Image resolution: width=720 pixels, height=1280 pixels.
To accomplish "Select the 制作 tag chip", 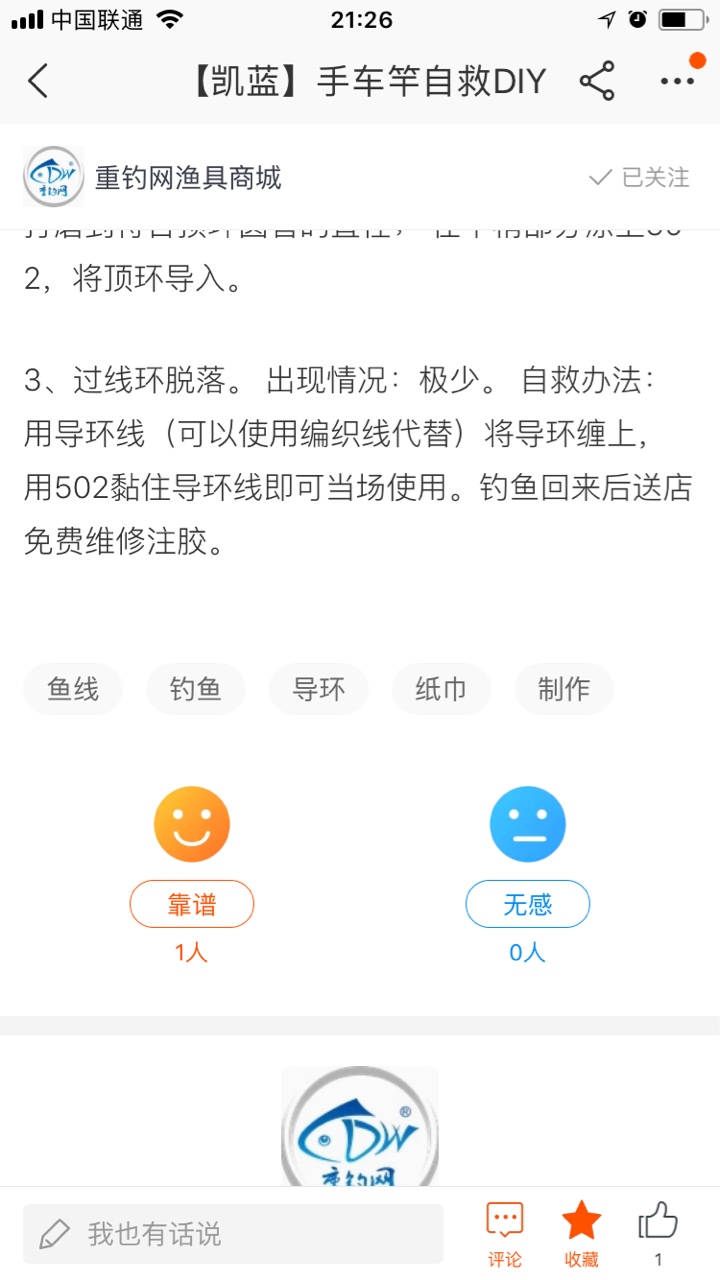I will click(x=564, y=689).
